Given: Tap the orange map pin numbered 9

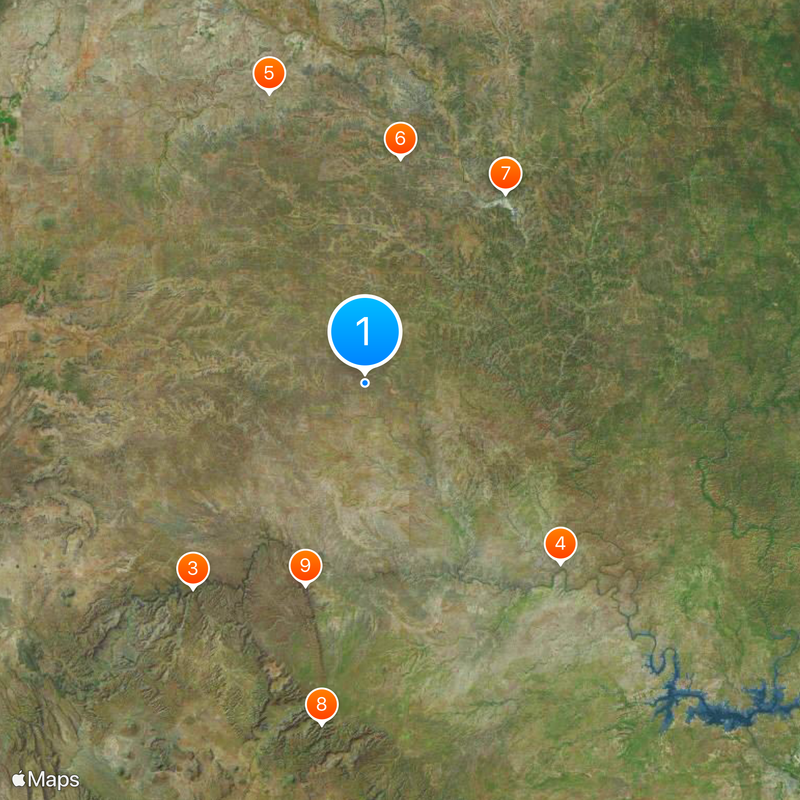Looking at the screenshot, I should (305, 566).
